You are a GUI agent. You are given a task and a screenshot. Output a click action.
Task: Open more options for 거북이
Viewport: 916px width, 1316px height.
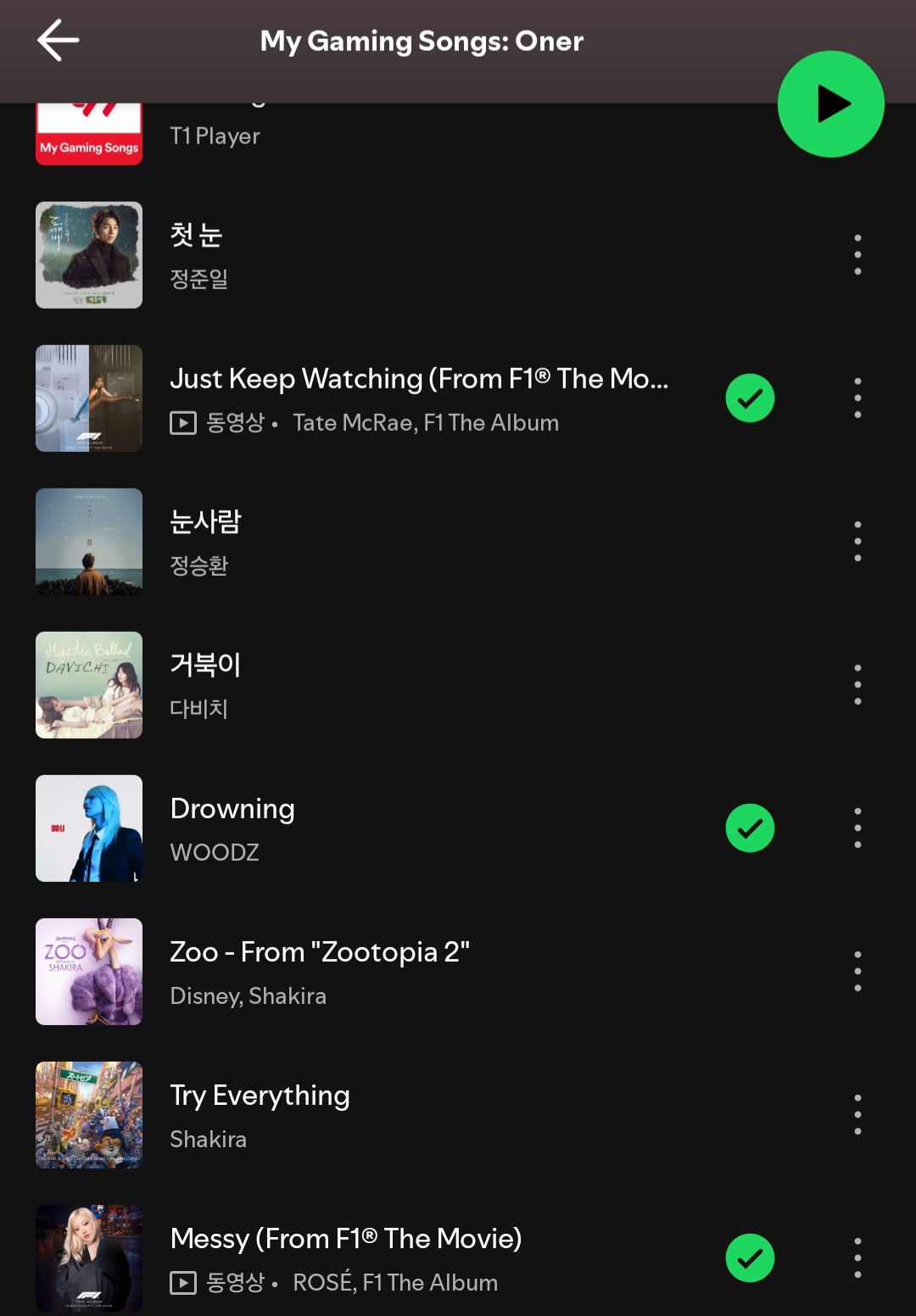(857, 684)
